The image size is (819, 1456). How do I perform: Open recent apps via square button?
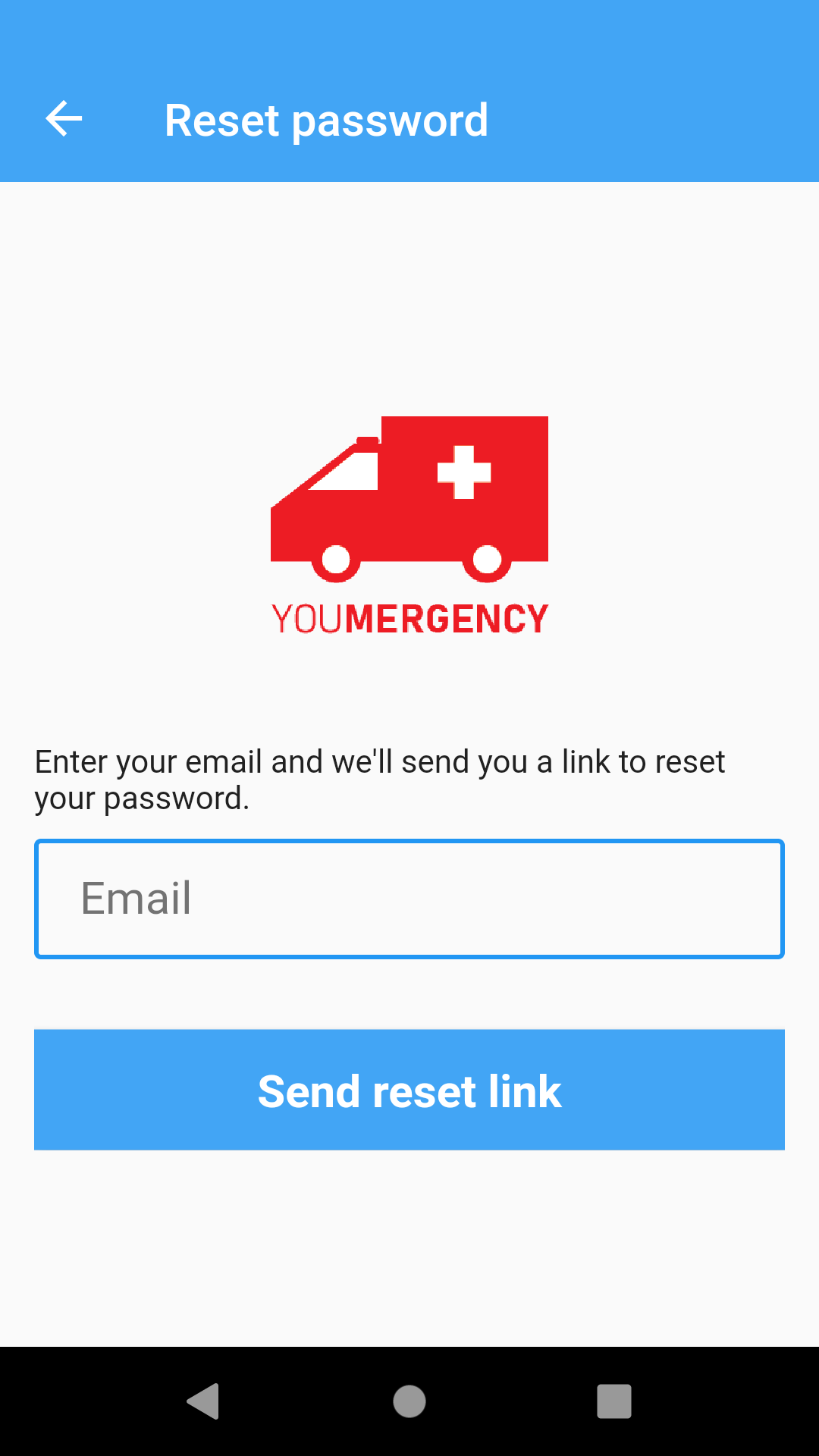tap(614, 1401)
